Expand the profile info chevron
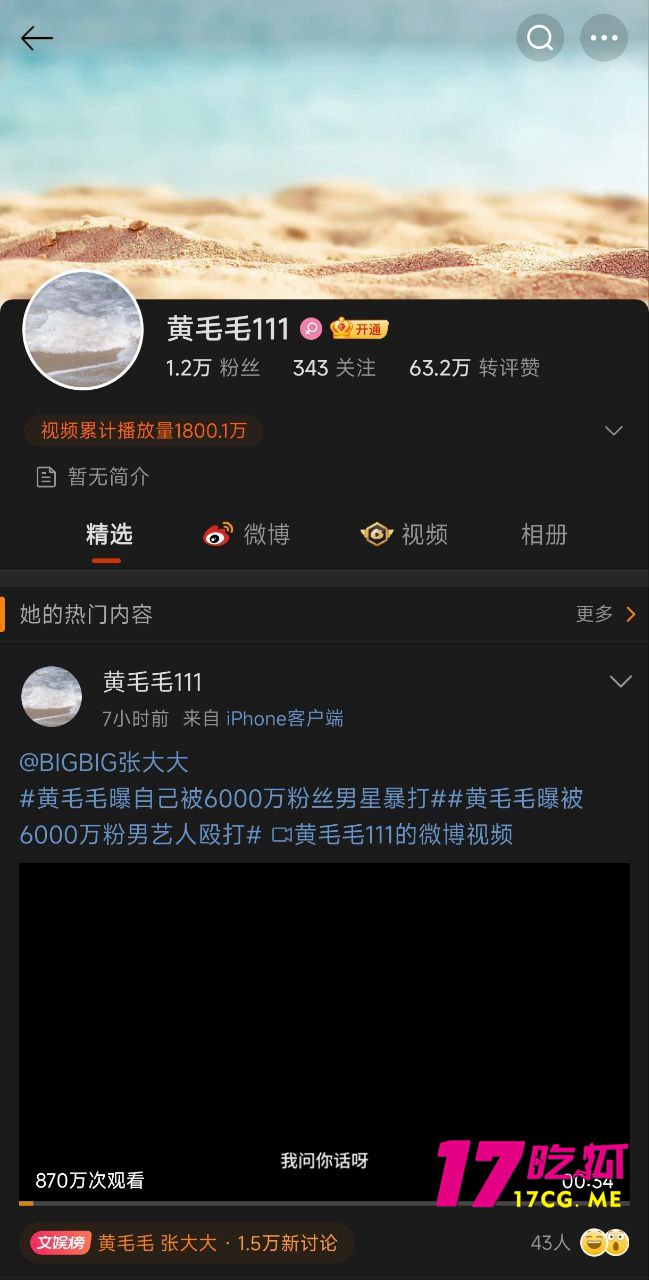Image resolution: width=649 pixels, height=1280 pixels. tap(614, 431)
